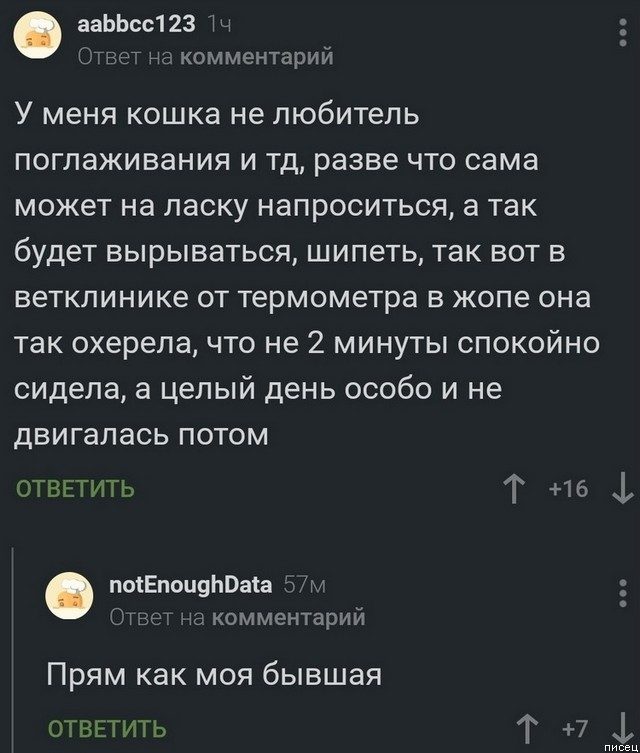The width and height of the screenshot is (640, 753).
Task: Downvote the comment by notEnoughData
Action: tap(621, 727)
